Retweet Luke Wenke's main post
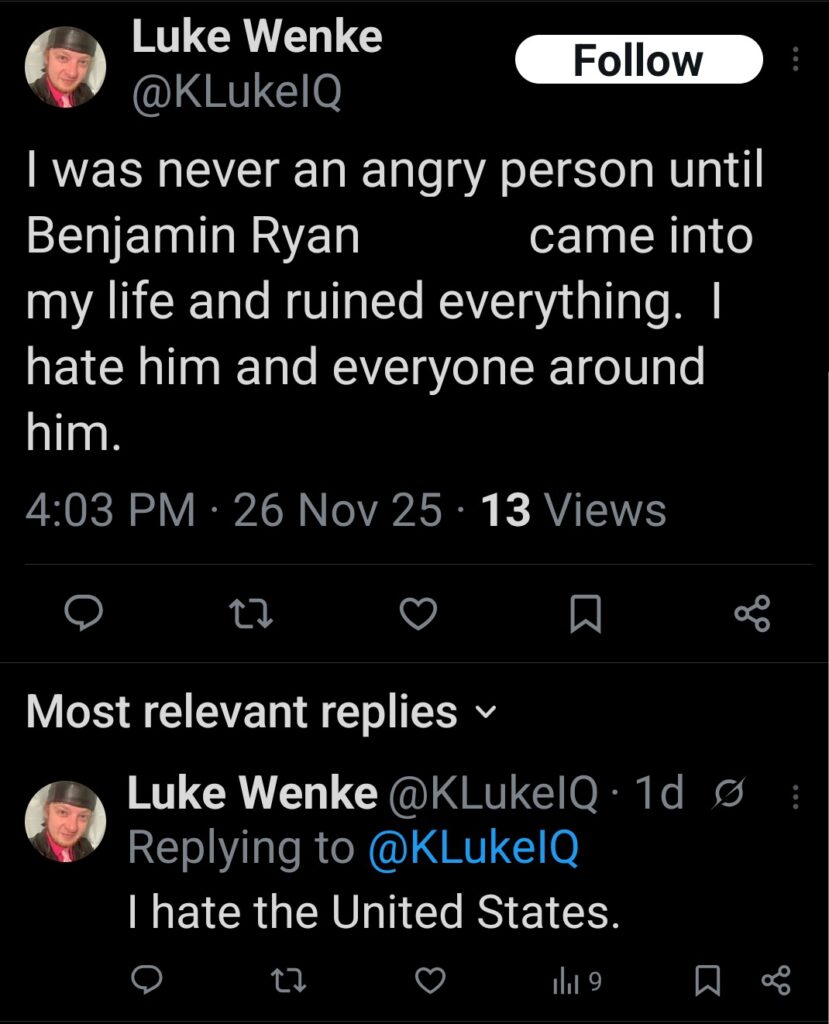Viewport: 829px width, 1024px height. [252, 614]
